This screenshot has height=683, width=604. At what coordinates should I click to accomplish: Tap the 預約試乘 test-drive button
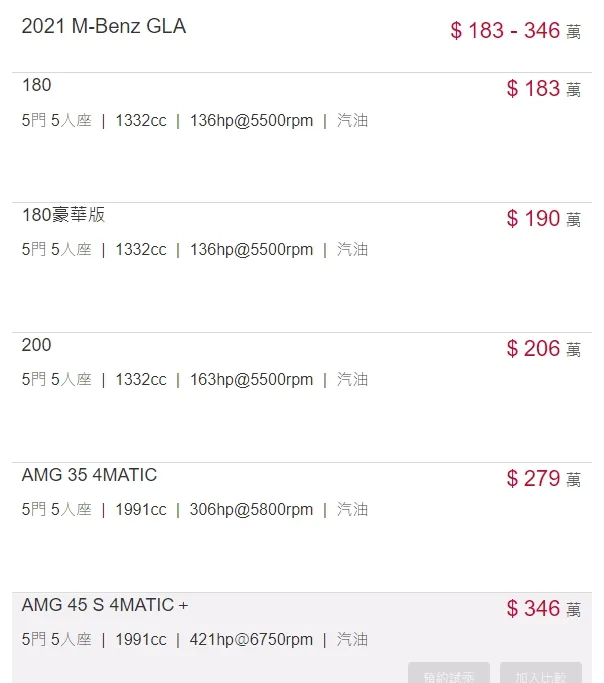(449, 674)
